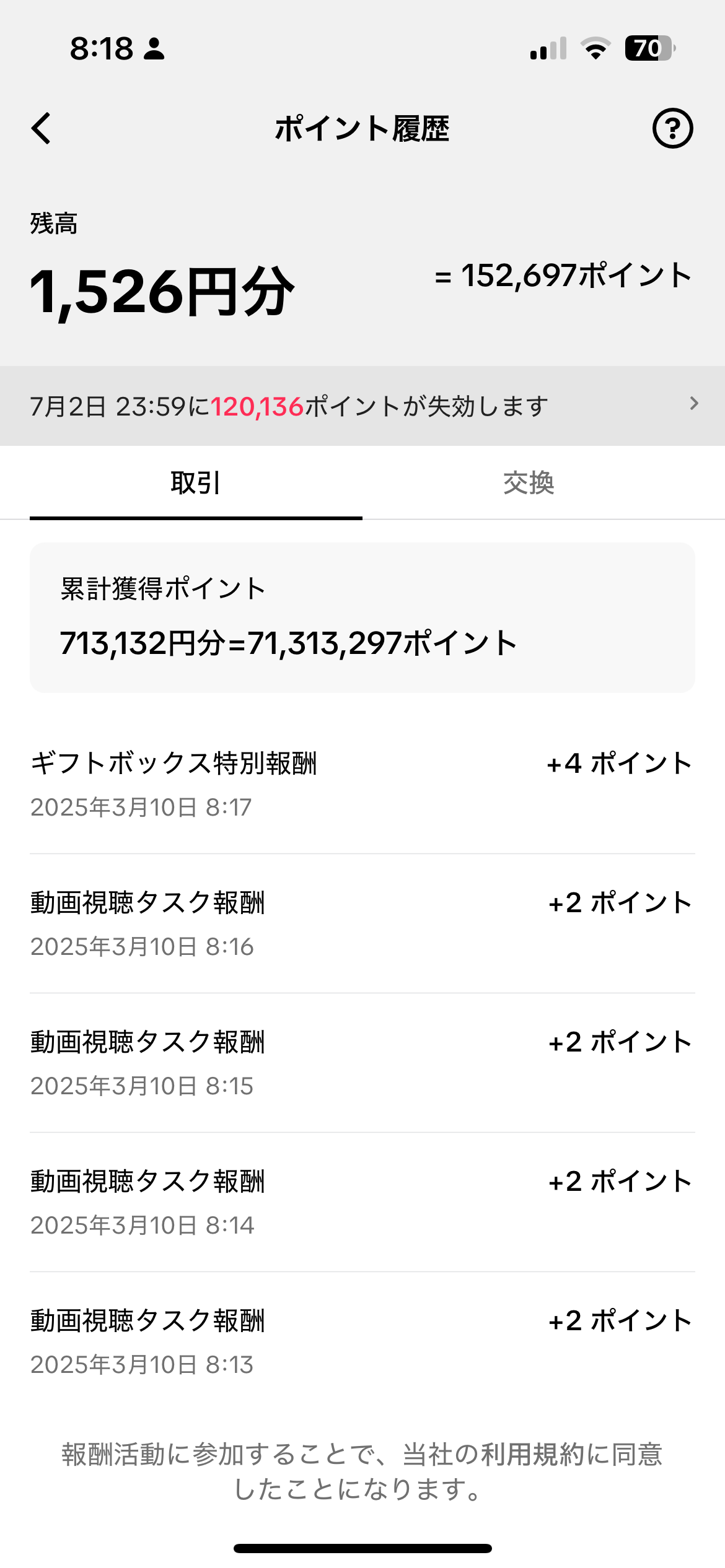The height and width of the screenshot is (1568, 725).
Task: Switch to the 交換 tab
Action: [x=528, y=483]
